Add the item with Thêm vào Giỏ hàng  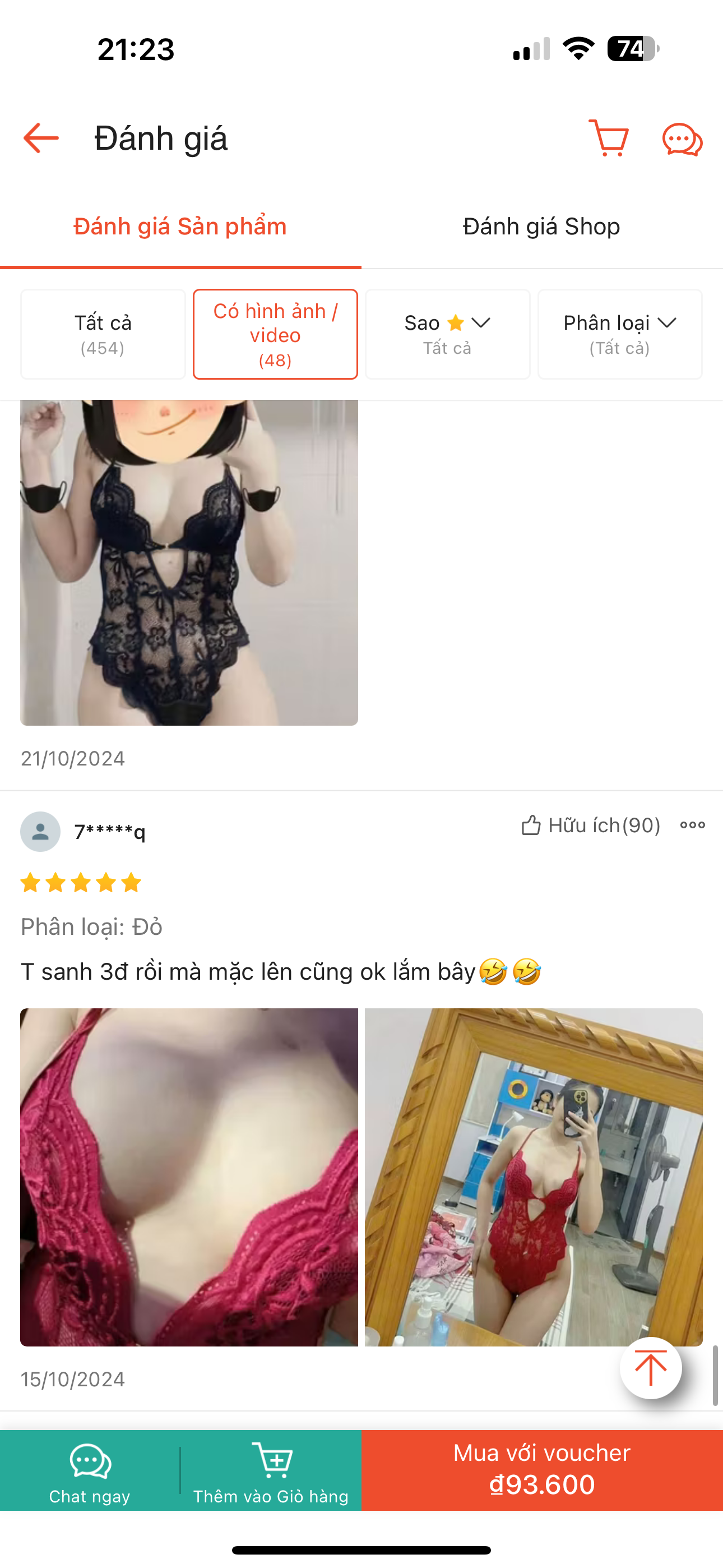[x=271, y=1470]
